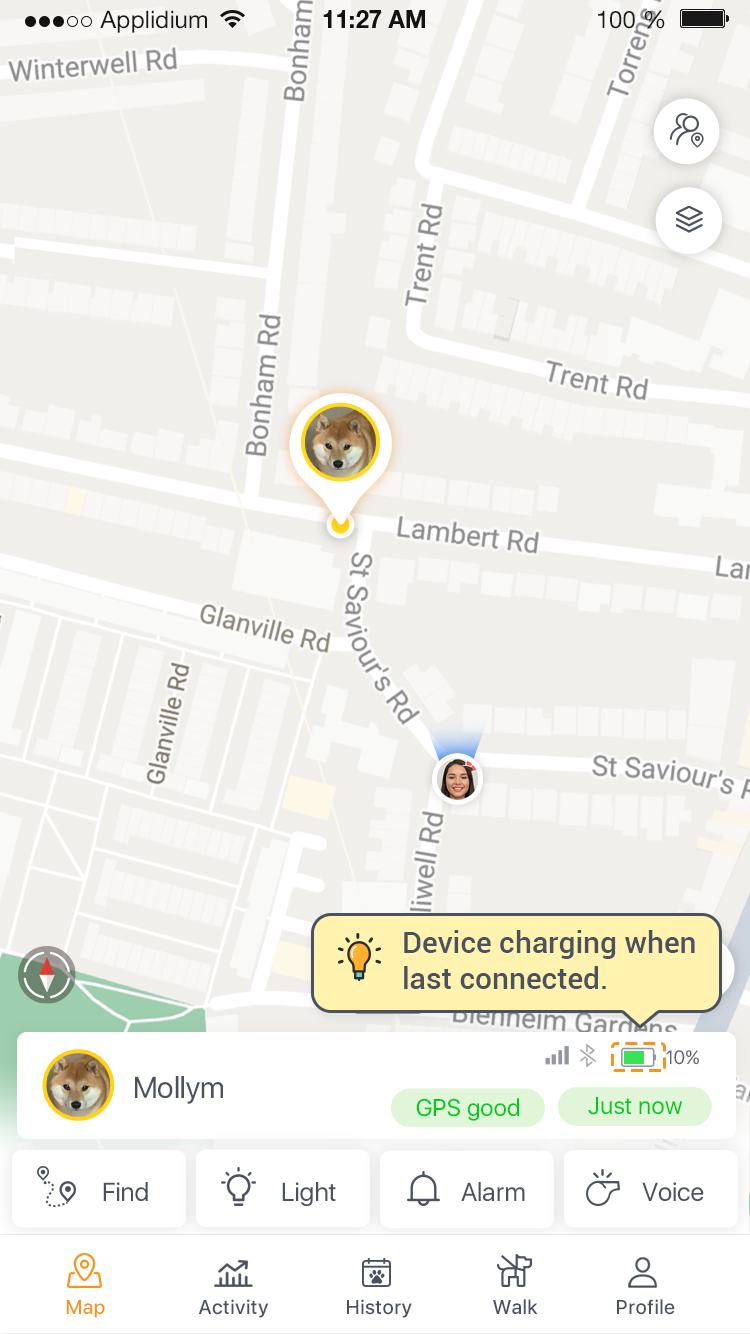
Task: Open the Mollym pet card
Action: tap(376, 1086)
